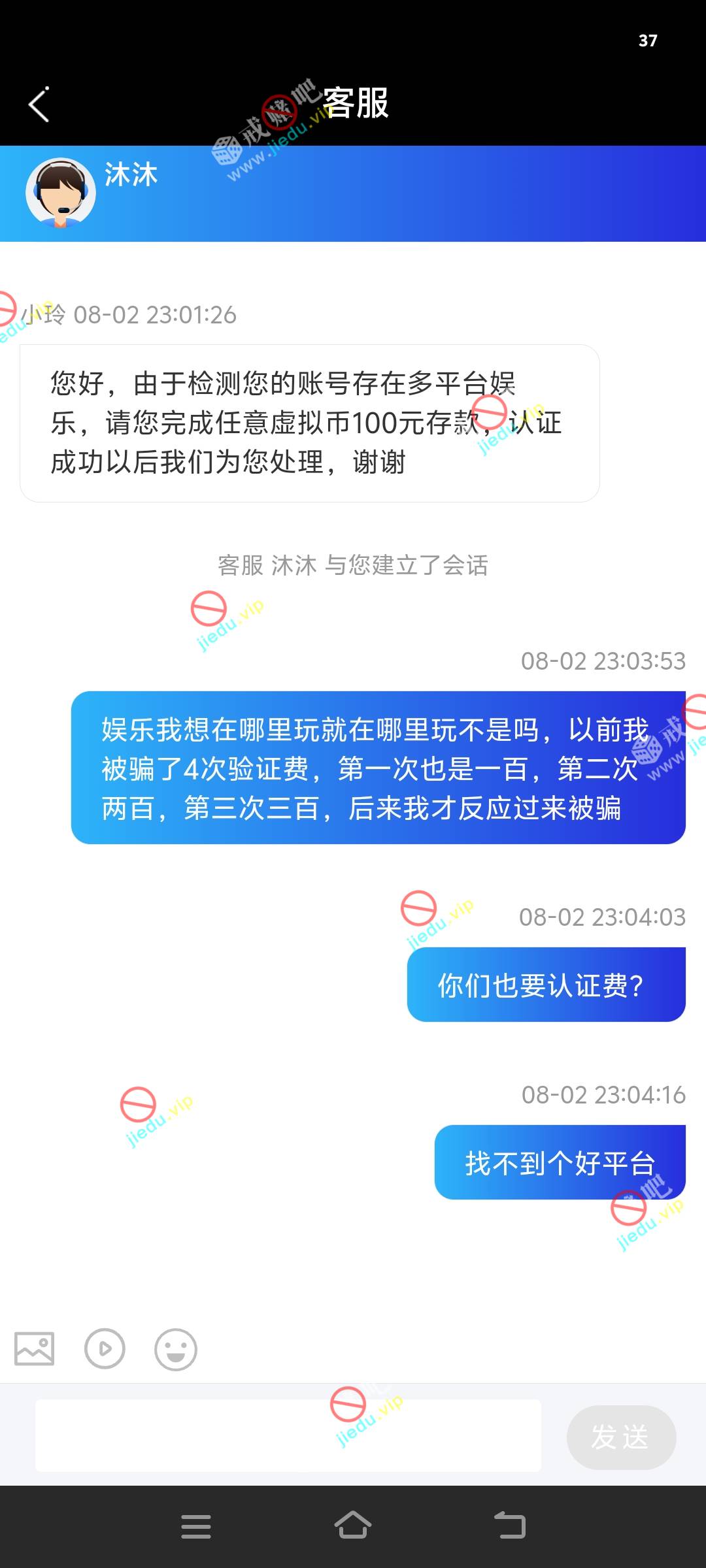706x1568 pixels.
Task: Open the emoji picker
Action: [175, 1348]
